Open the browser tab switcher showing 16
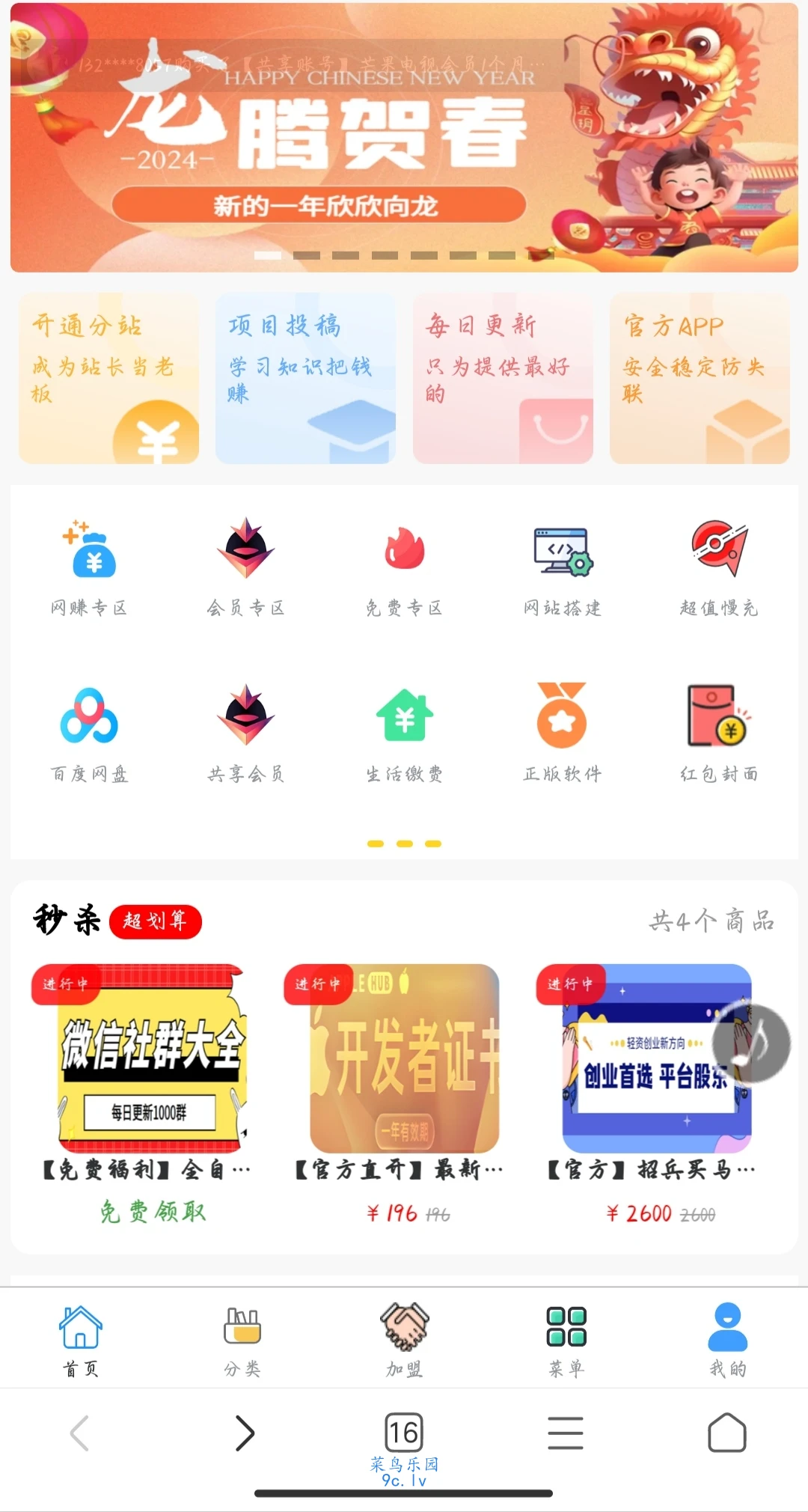Image resolution: width=808 pixels, height=1512 pixels. (x=404, y=1433)
